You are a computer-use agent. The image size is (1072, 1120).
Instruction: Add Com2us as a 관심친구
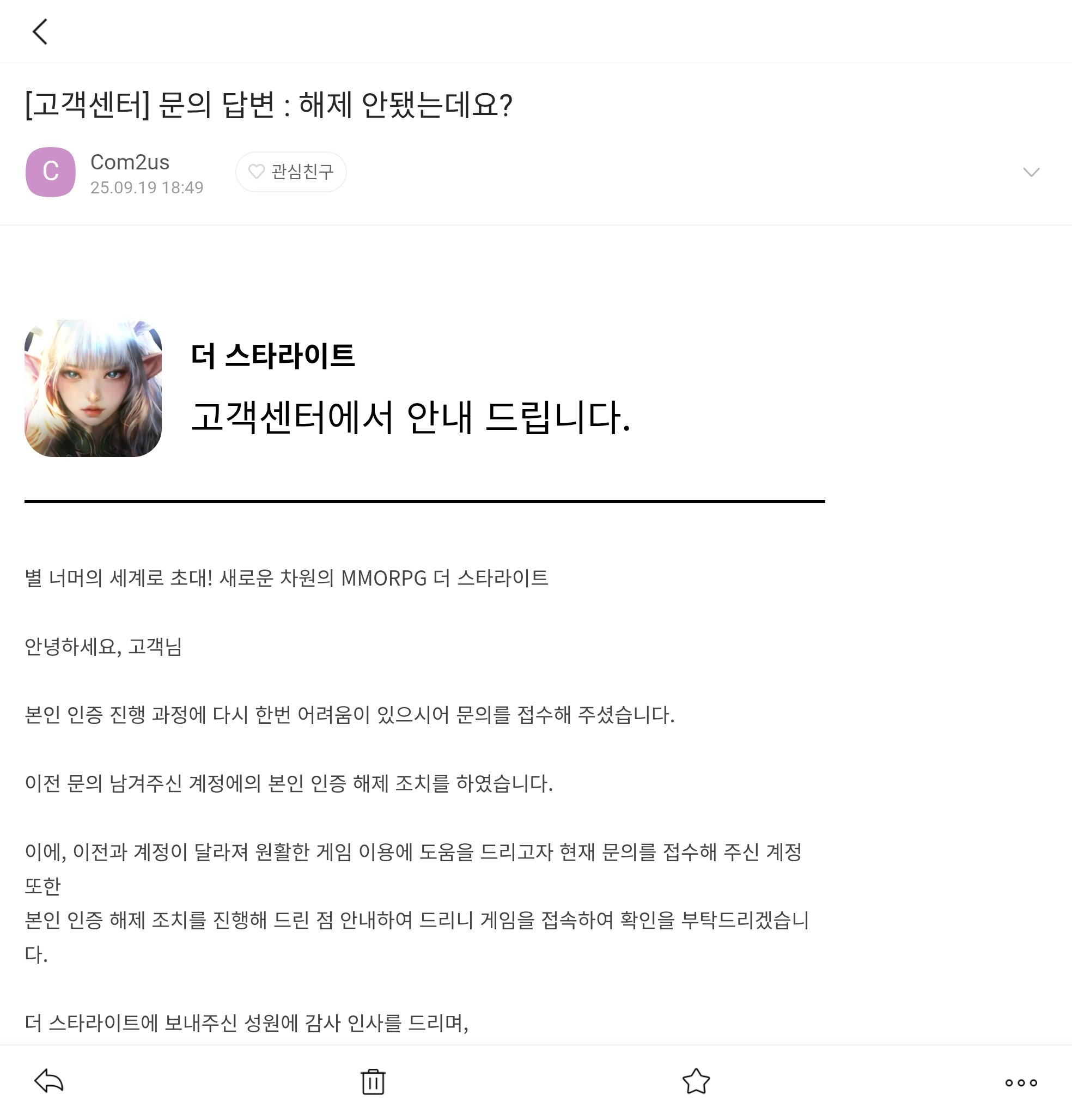click(291, 172)
